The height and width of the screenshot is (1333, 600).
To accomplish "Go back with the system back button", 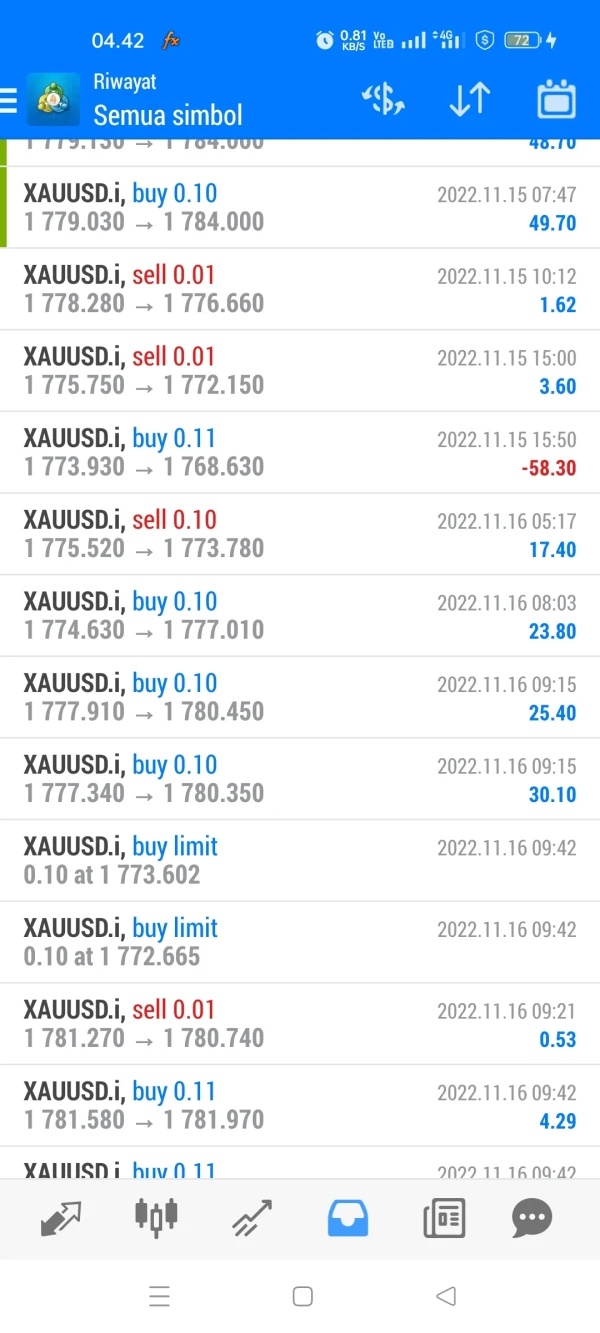I will [x=446, y=1297].
